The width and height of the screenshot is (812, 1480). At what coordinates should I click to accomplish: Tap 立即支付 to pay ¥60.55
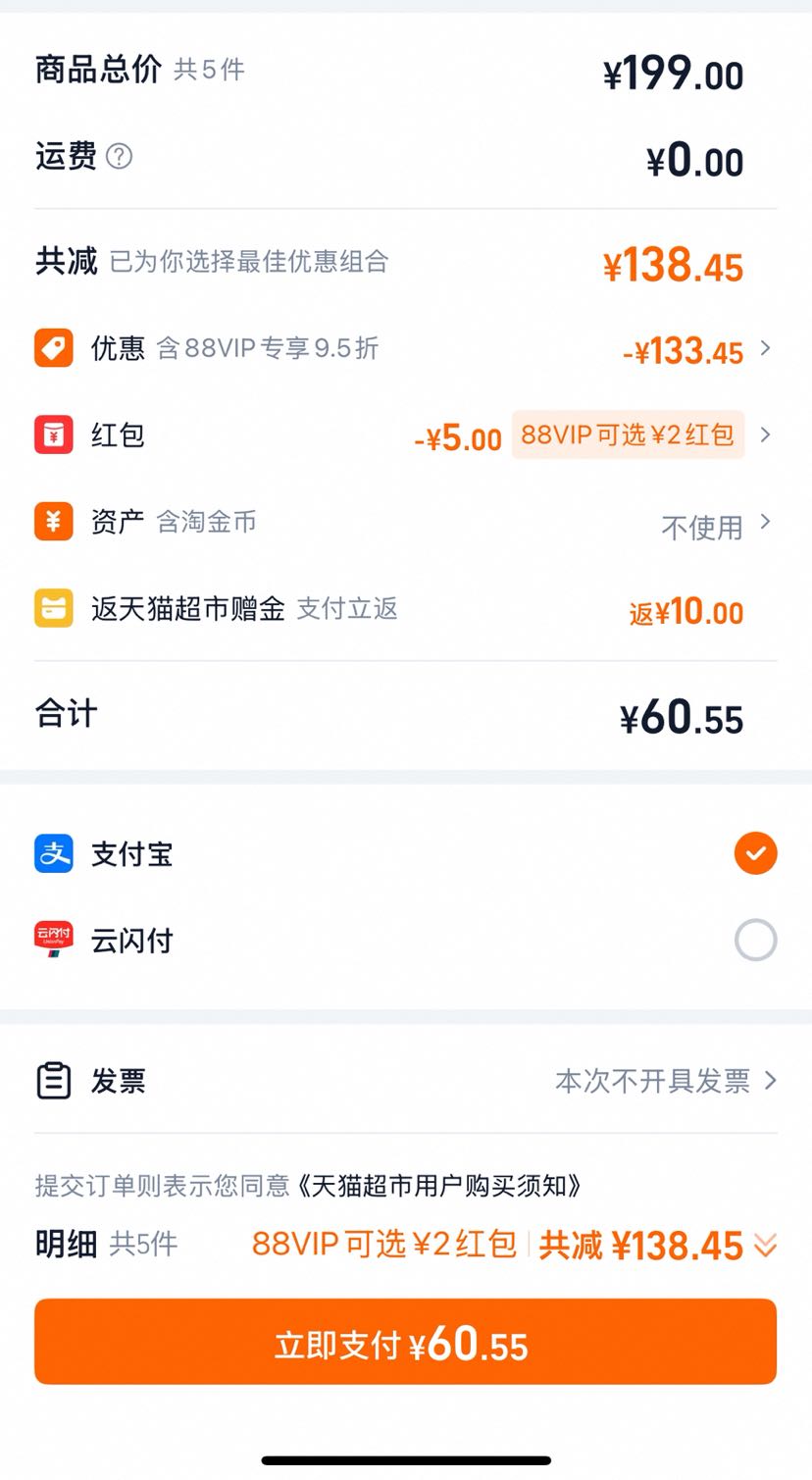405,1343
